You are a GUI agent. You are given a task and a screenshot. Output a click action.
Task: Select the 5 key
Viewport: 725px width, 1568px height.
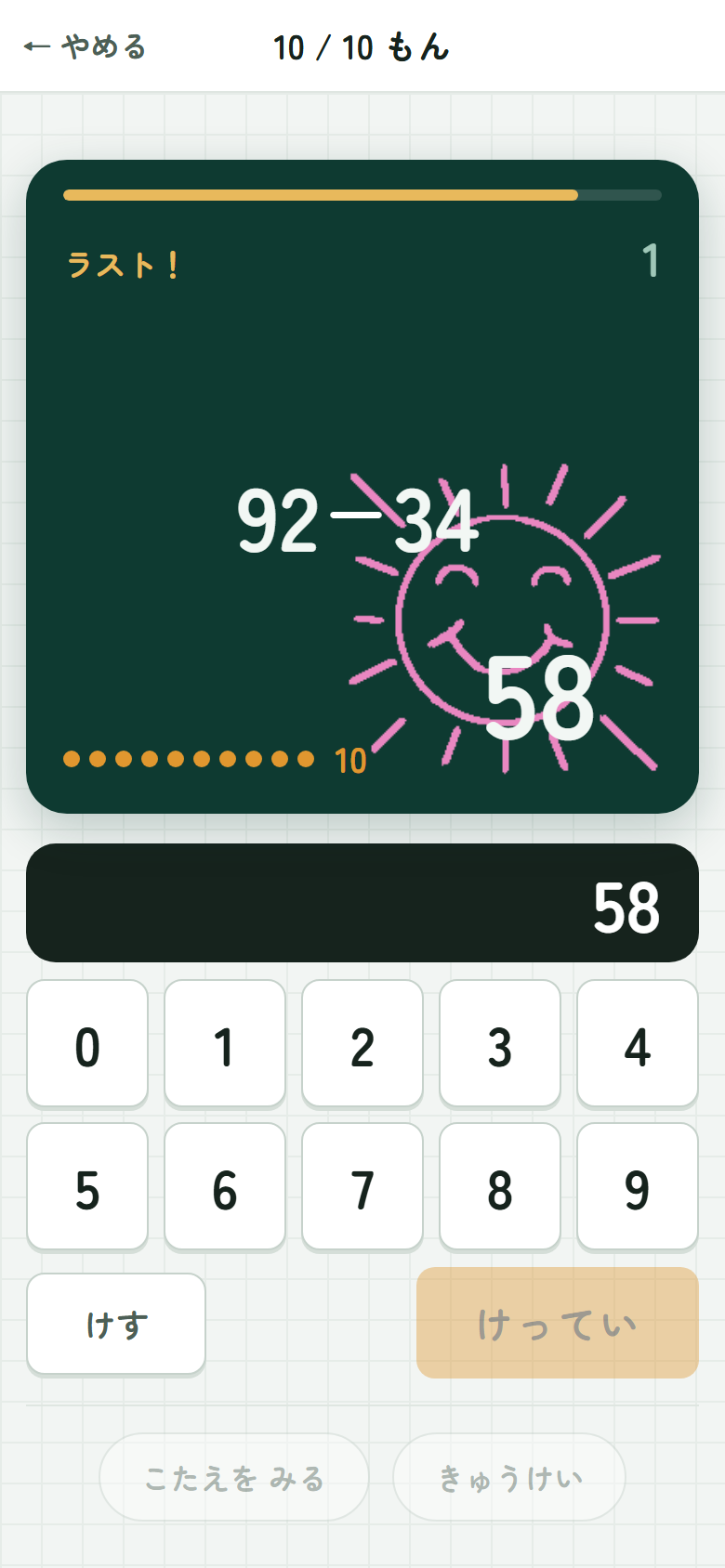click(87, 1187)
